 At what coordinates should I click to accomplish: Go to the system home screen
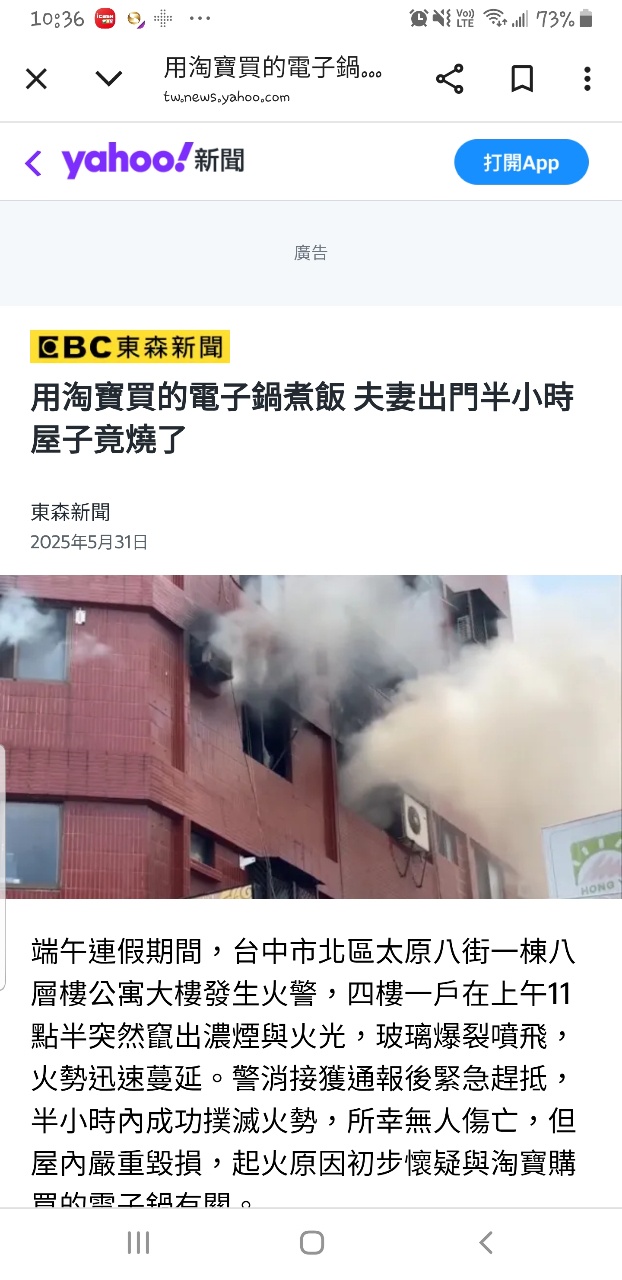[x=311, y=1243]
